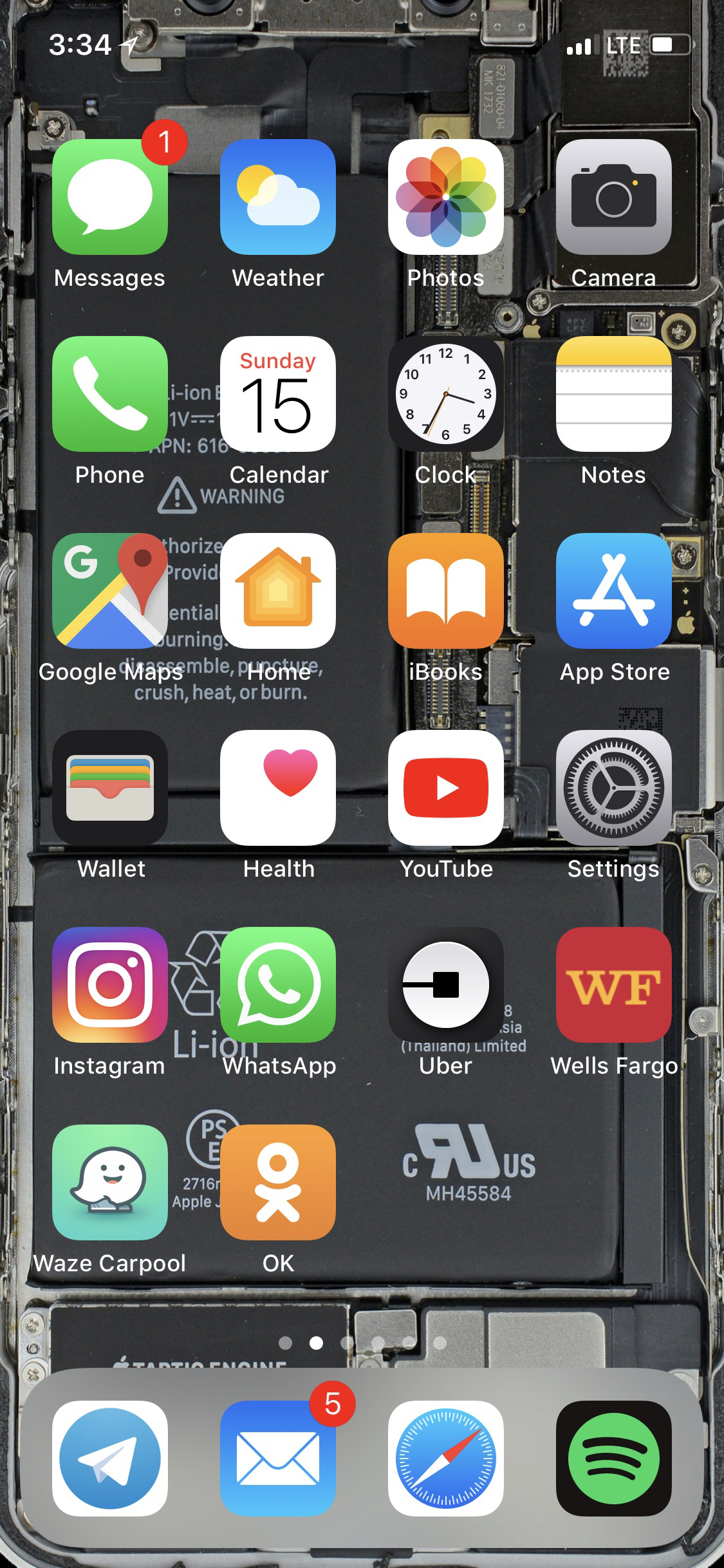Open iBooks
Image resolution: width=724 pixels, height=1568 pixels.
pos(446,591)
